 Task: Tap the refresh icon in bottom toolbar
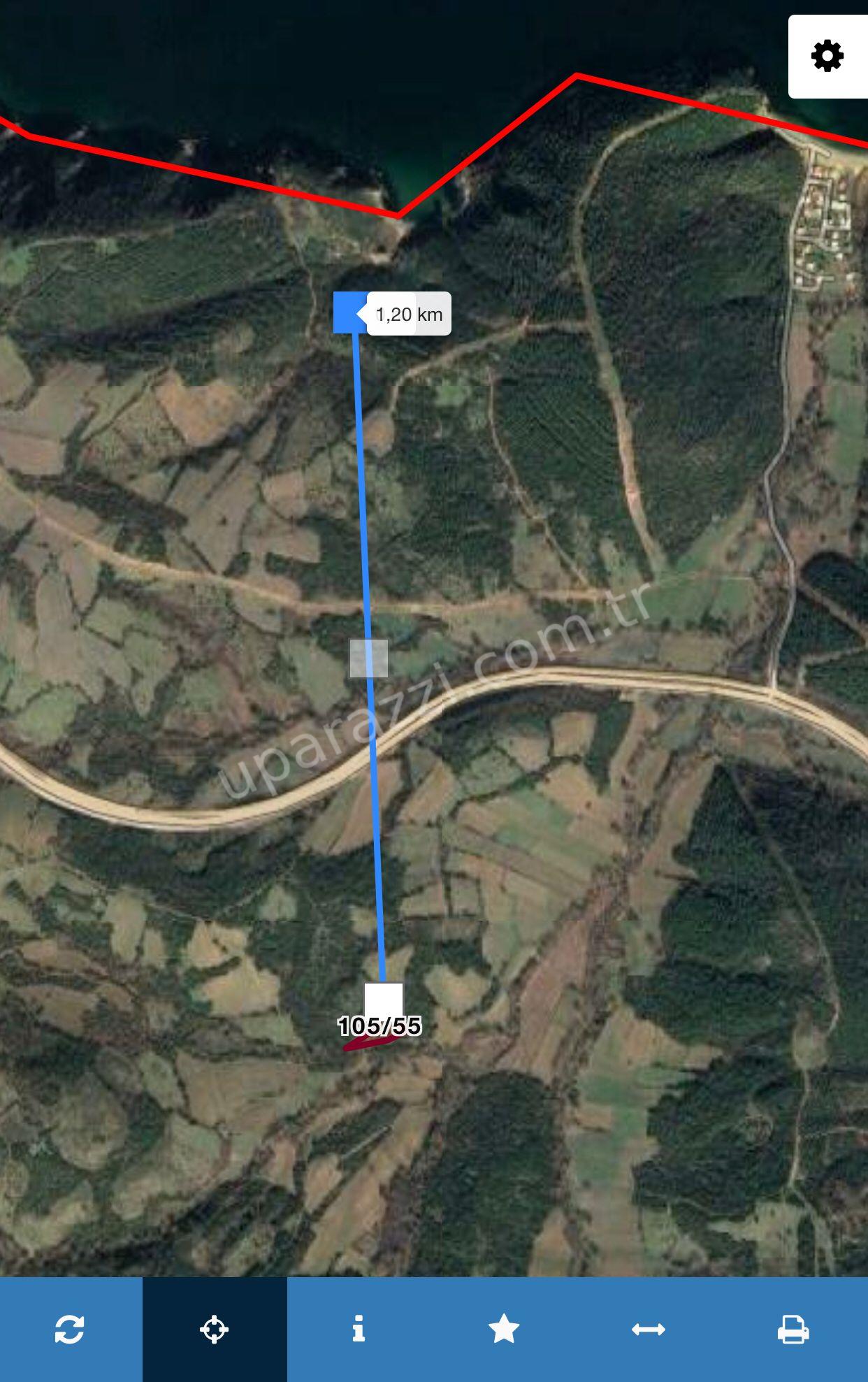point(70,1329)
